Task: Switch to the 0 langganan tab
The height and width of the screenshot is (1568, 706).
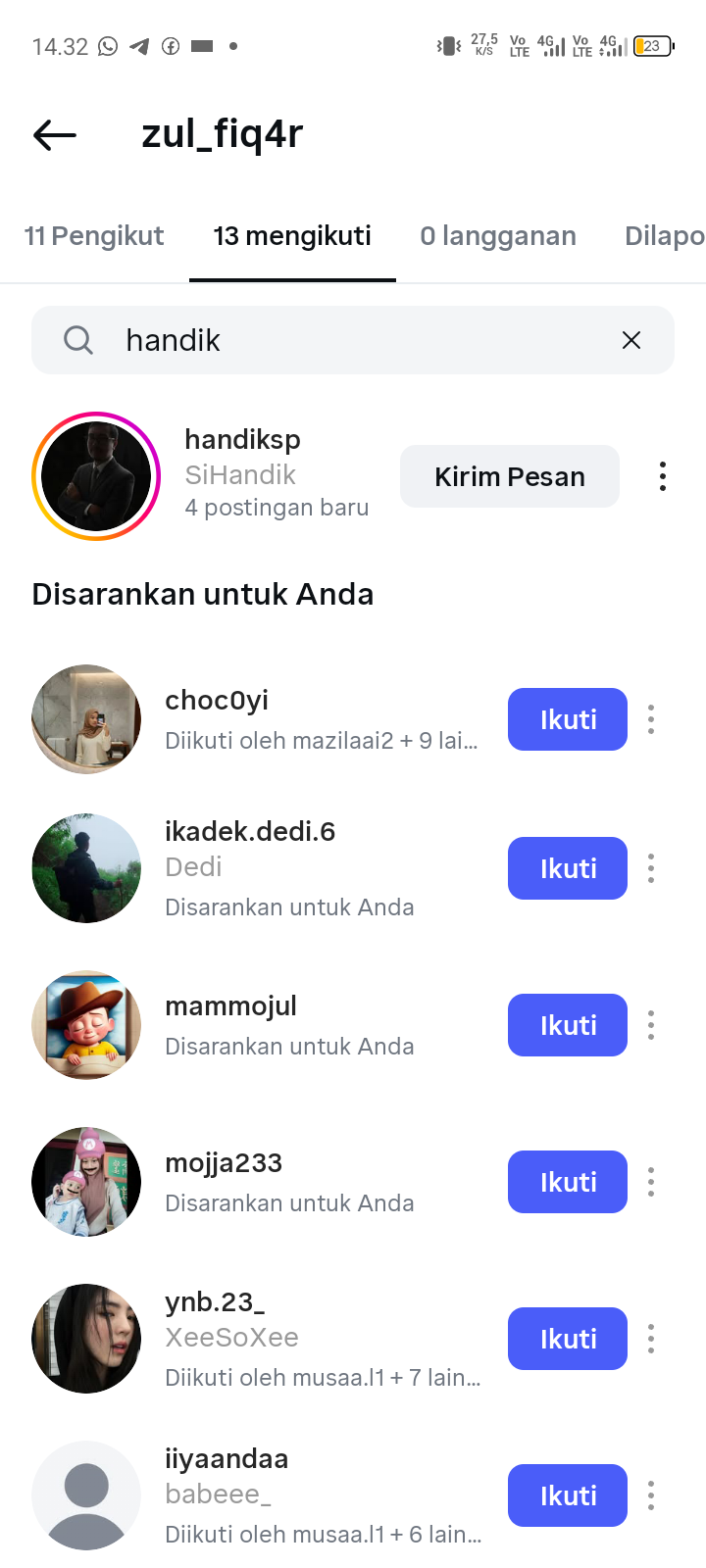Action: pos(498,236)
